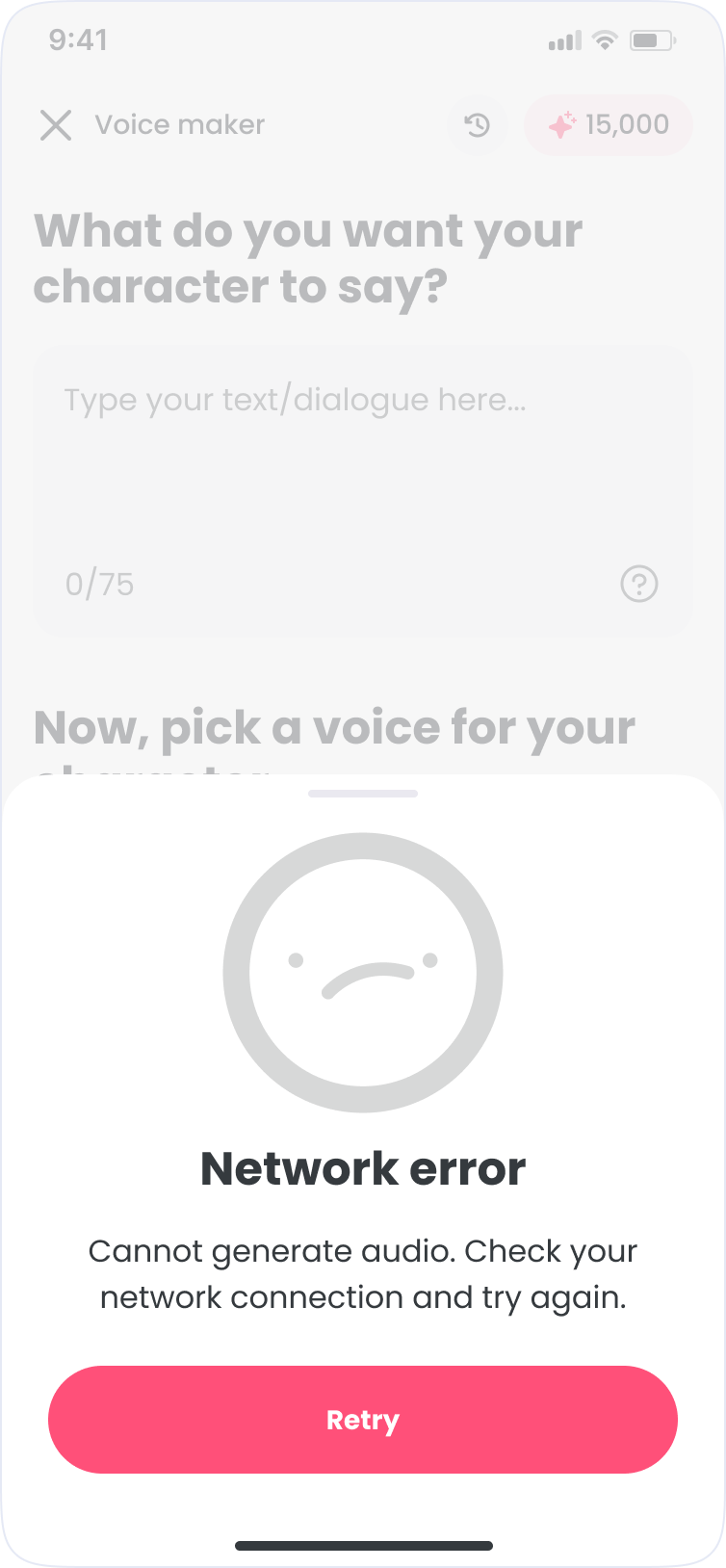The height and width of the screenshot is (1568, 726).
Task: Open the generation history
Action: 478,125
